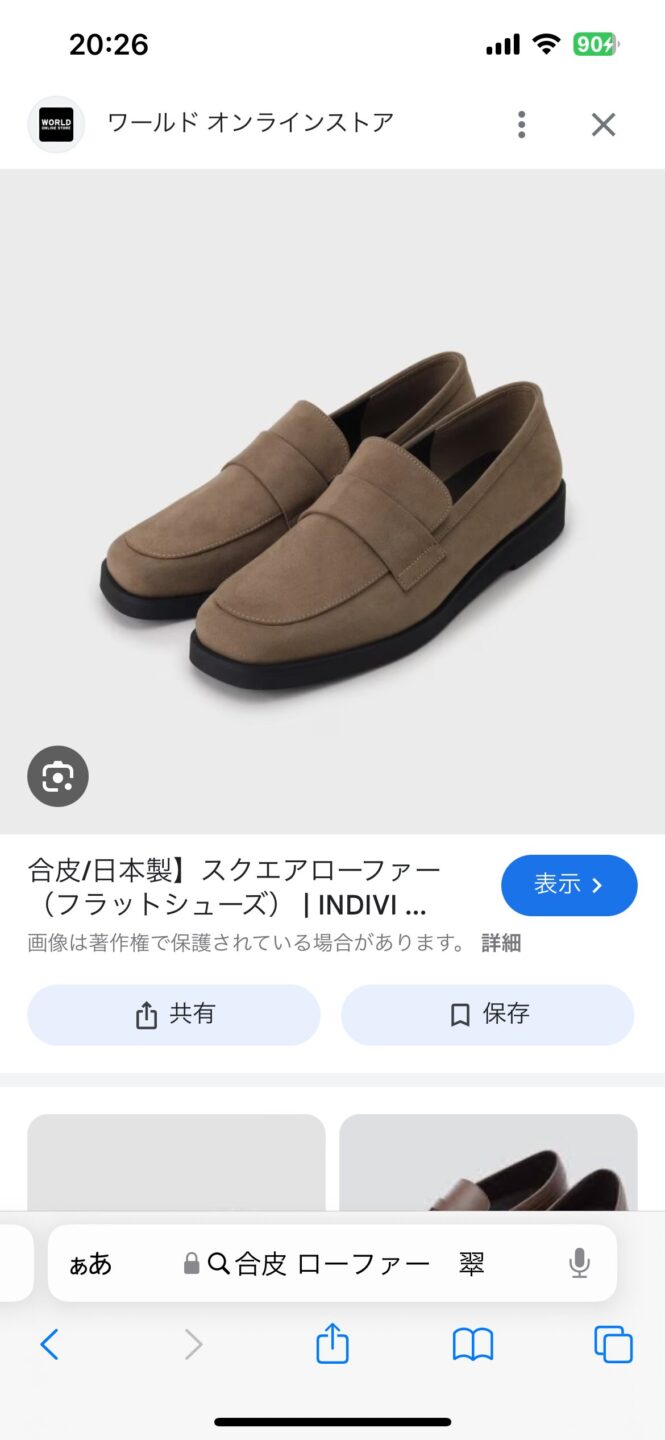This screenshot has width=665, height=1440.
Task: Tap the blue 表示 button
Action: (x=568, y=885)
